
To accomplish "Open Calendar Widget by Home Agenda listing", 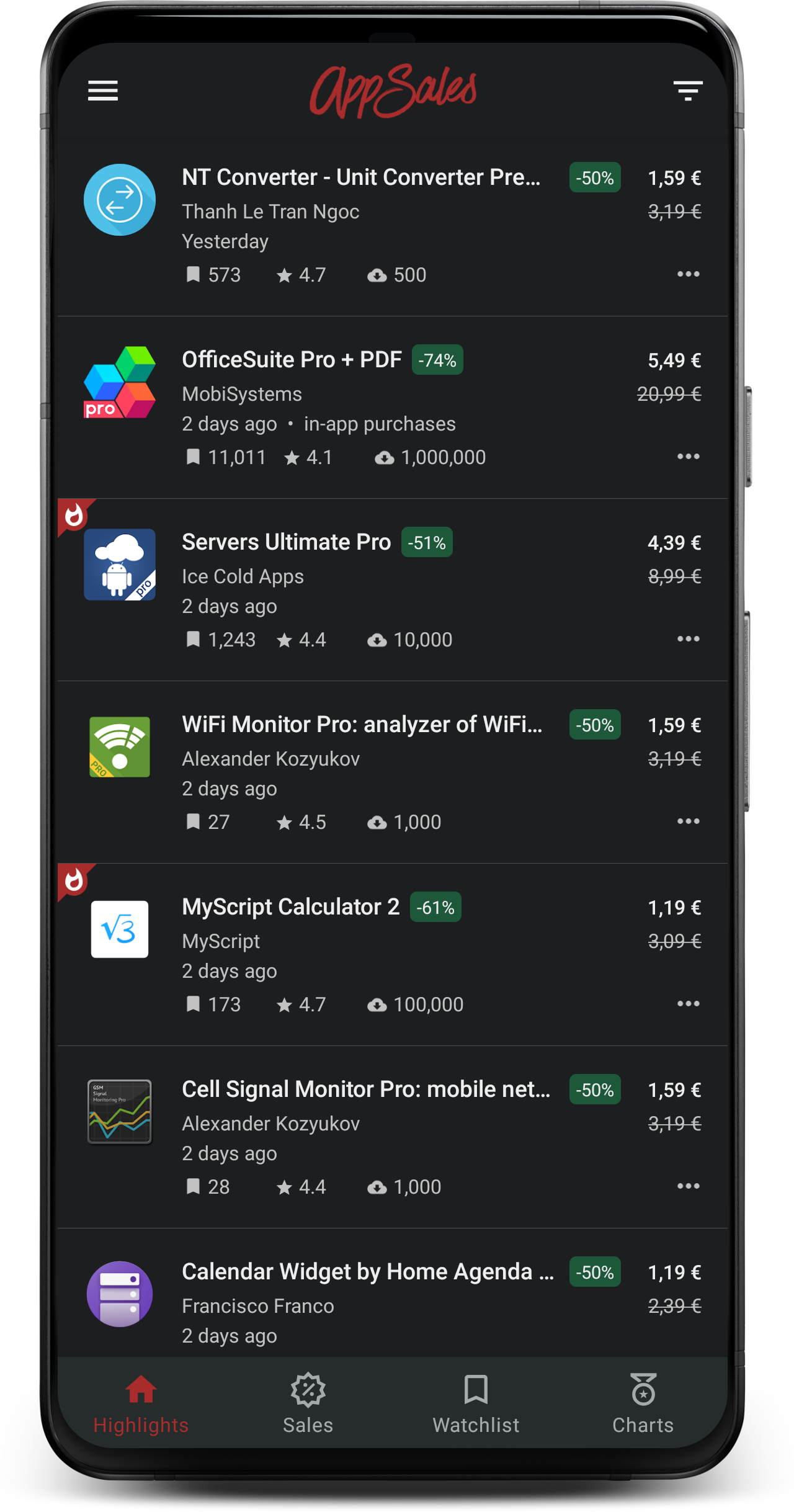I will point(393,1293).
